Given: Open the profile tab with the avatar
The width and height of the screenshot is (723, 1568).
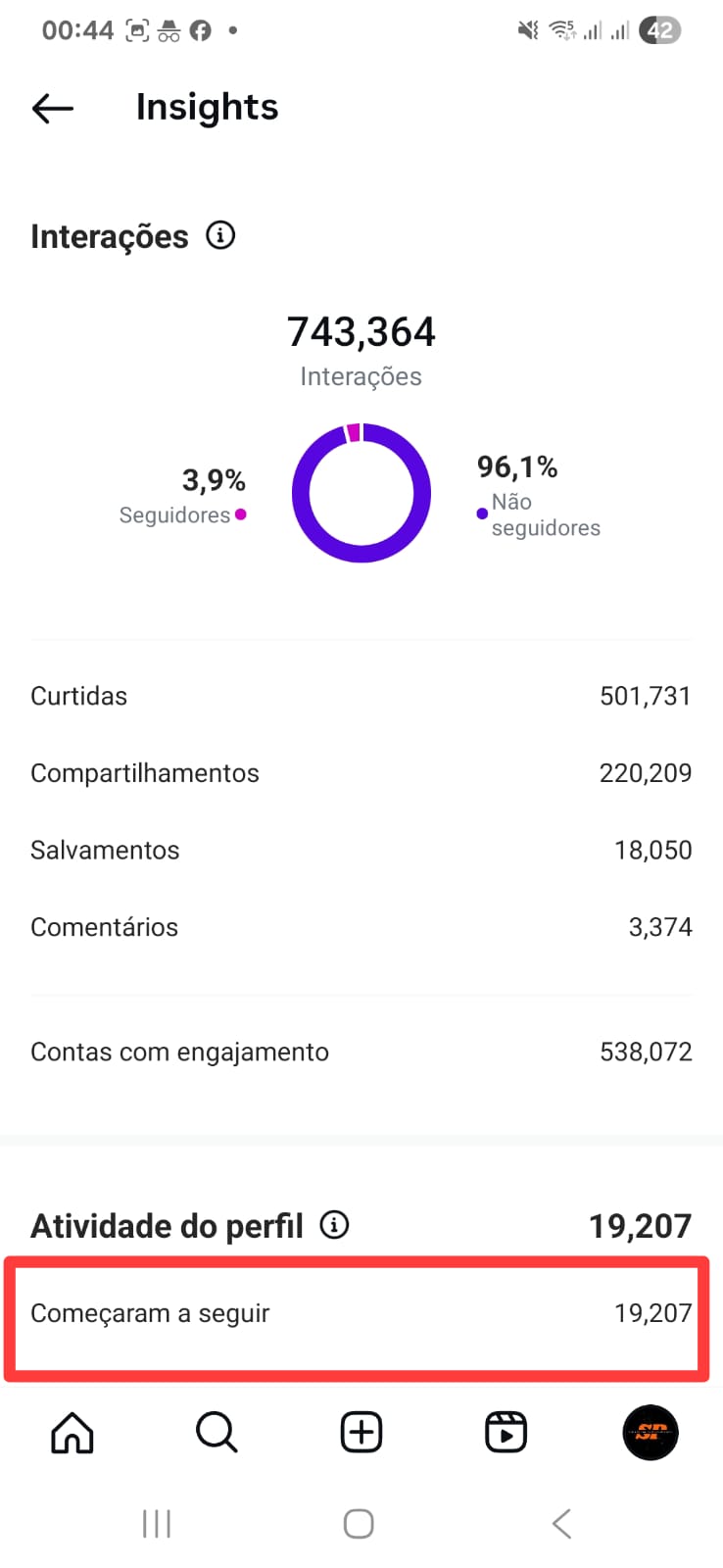Looking at the screenshot, I should click(651, 1433).
